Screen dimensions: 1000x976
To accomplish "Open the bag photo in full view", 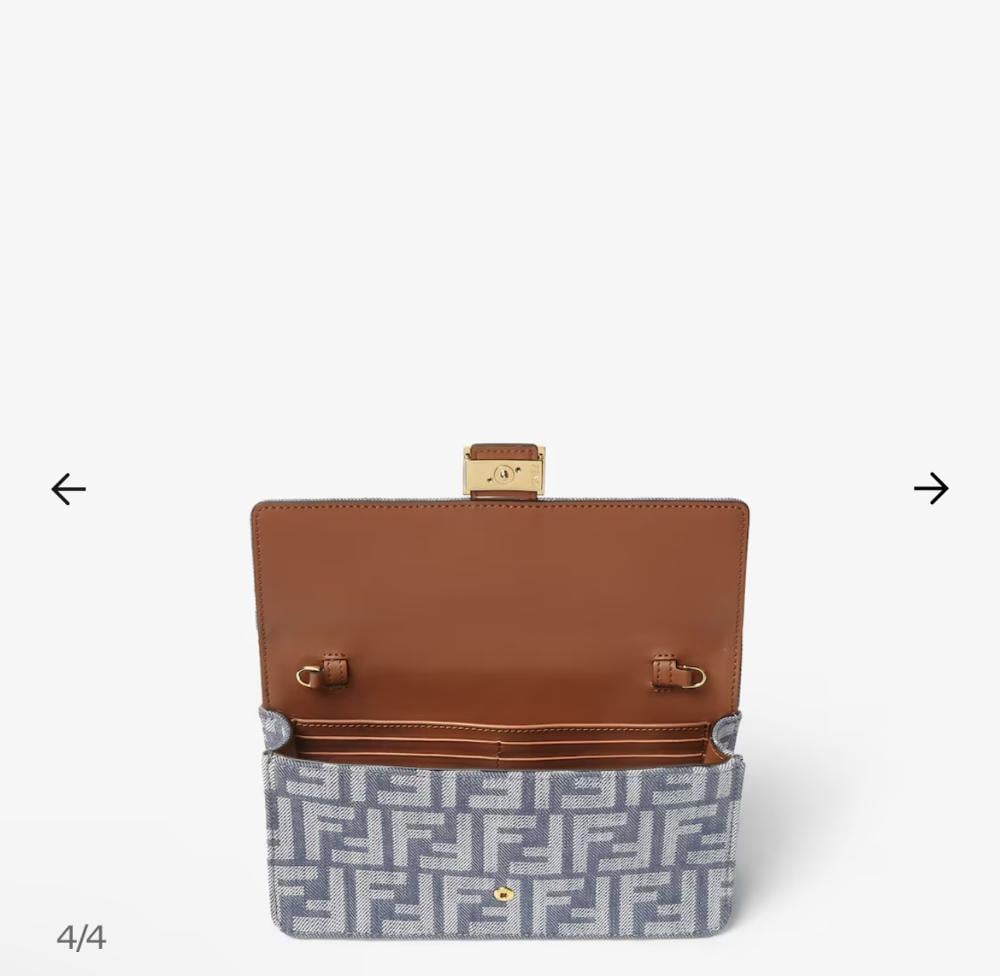I will [x=500, y=690].
